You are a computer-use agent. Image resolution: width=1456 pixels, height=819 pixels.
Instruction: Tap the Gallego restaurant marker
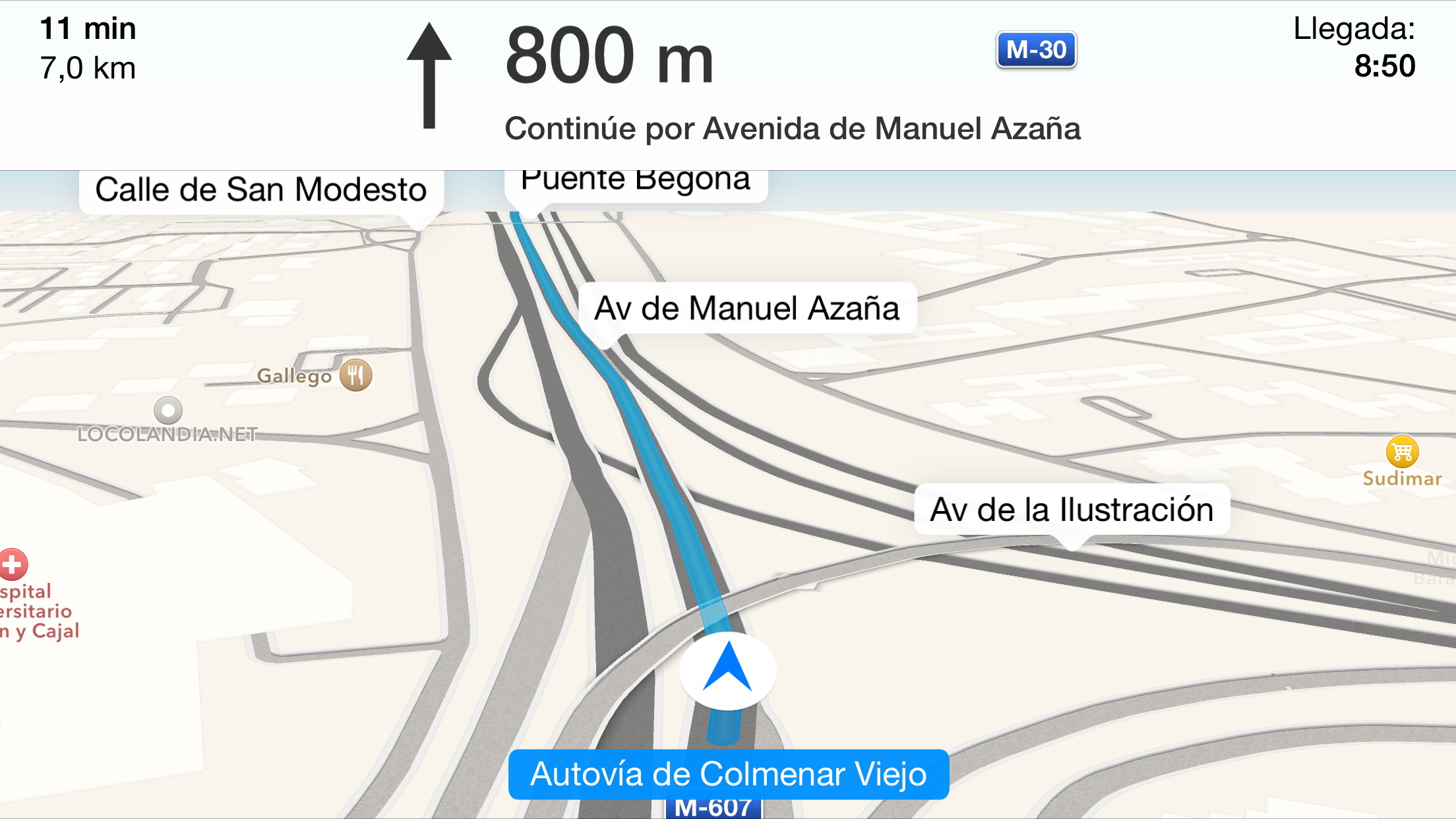tap(355, 375)
